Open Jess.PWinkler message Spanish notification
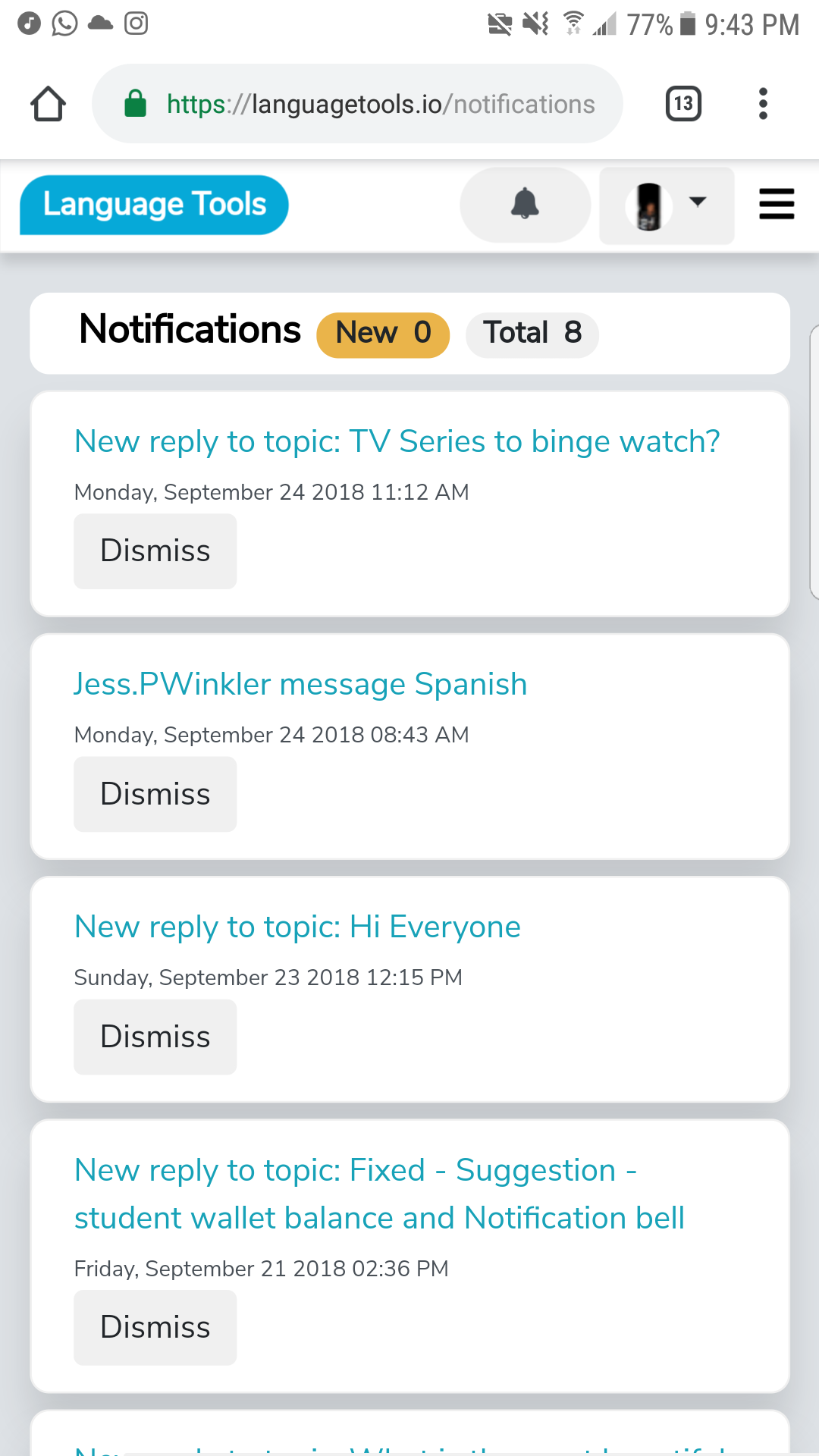819x1456 pixels. (300, 684)
